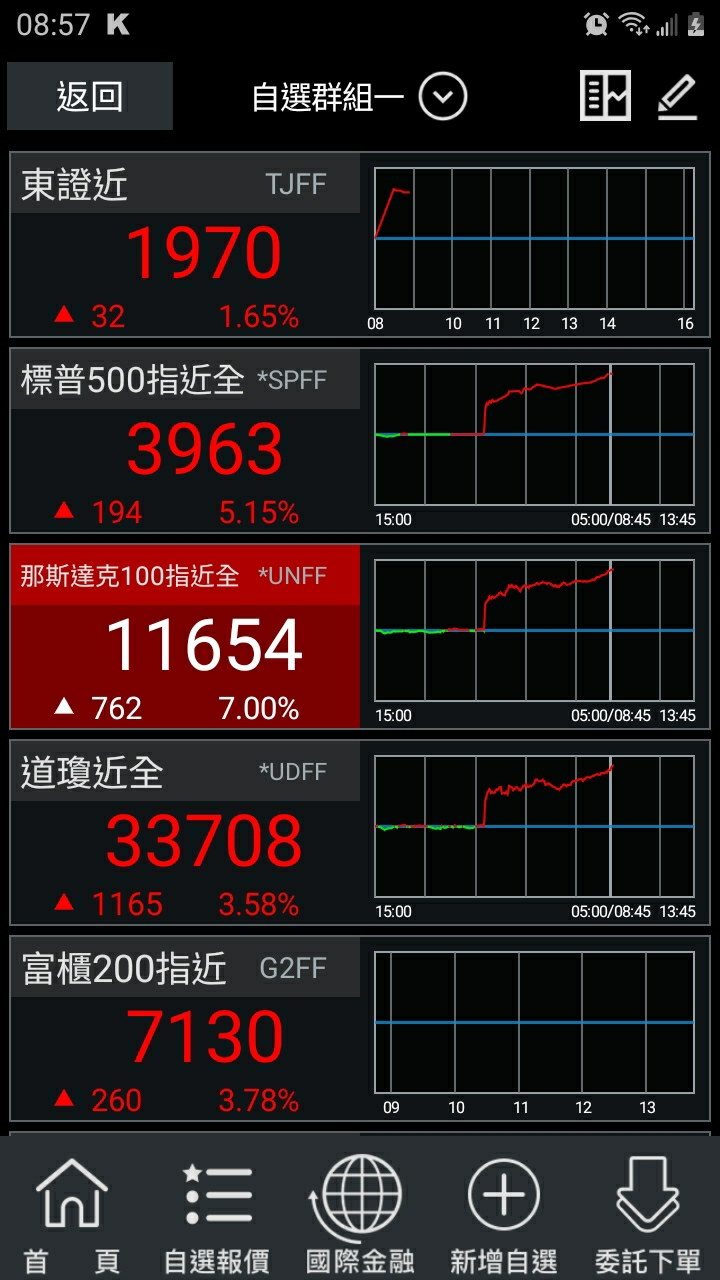Open the 那斯達克100指近全 quote card
720x1280 pixels.
coord(185,637)
